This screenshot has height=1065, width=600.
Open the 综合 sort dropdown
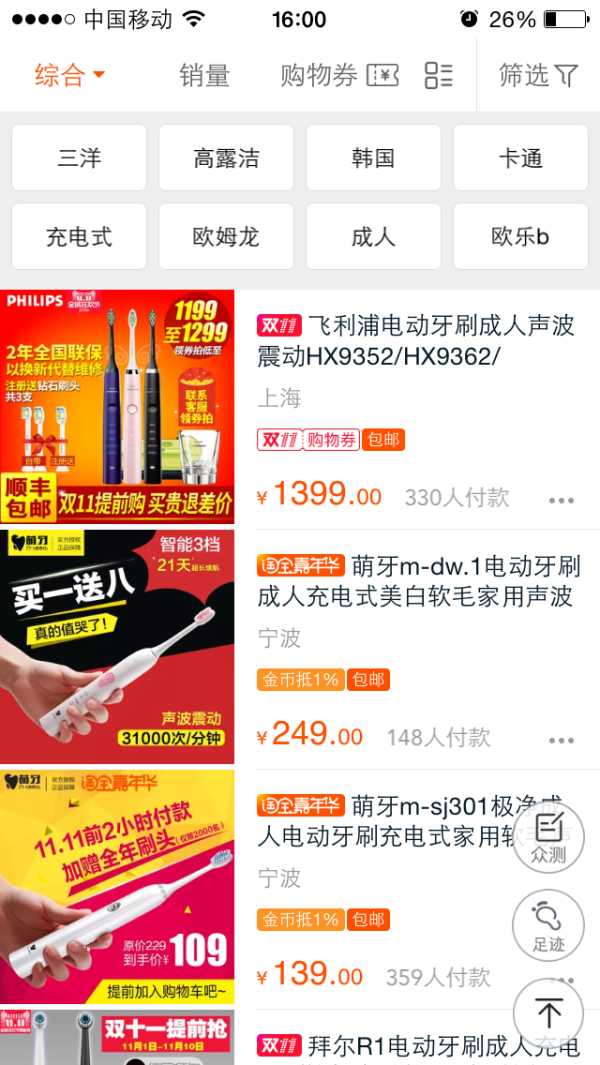pos(70,75)
